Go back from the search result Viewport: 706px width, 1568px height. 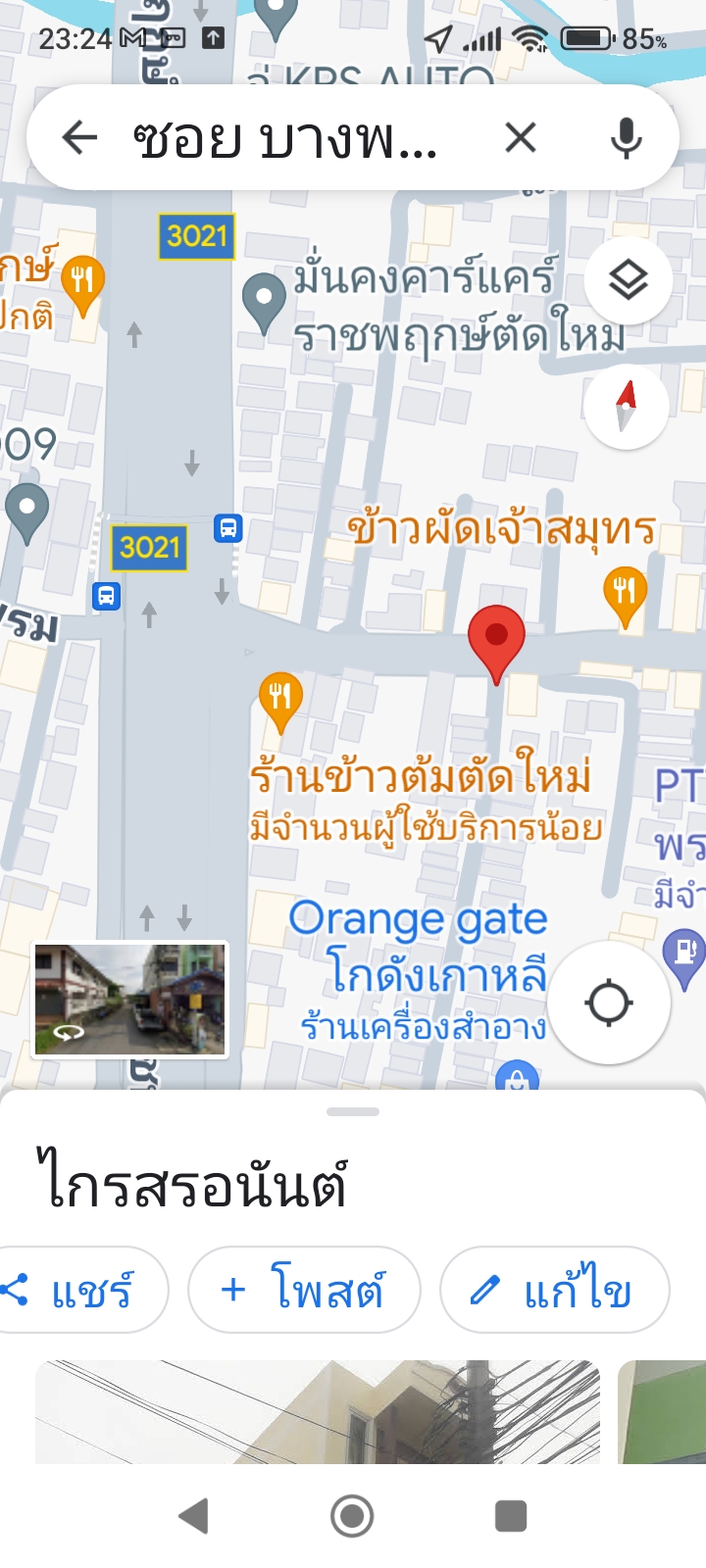pyautogui.click(x=80, y=138)
